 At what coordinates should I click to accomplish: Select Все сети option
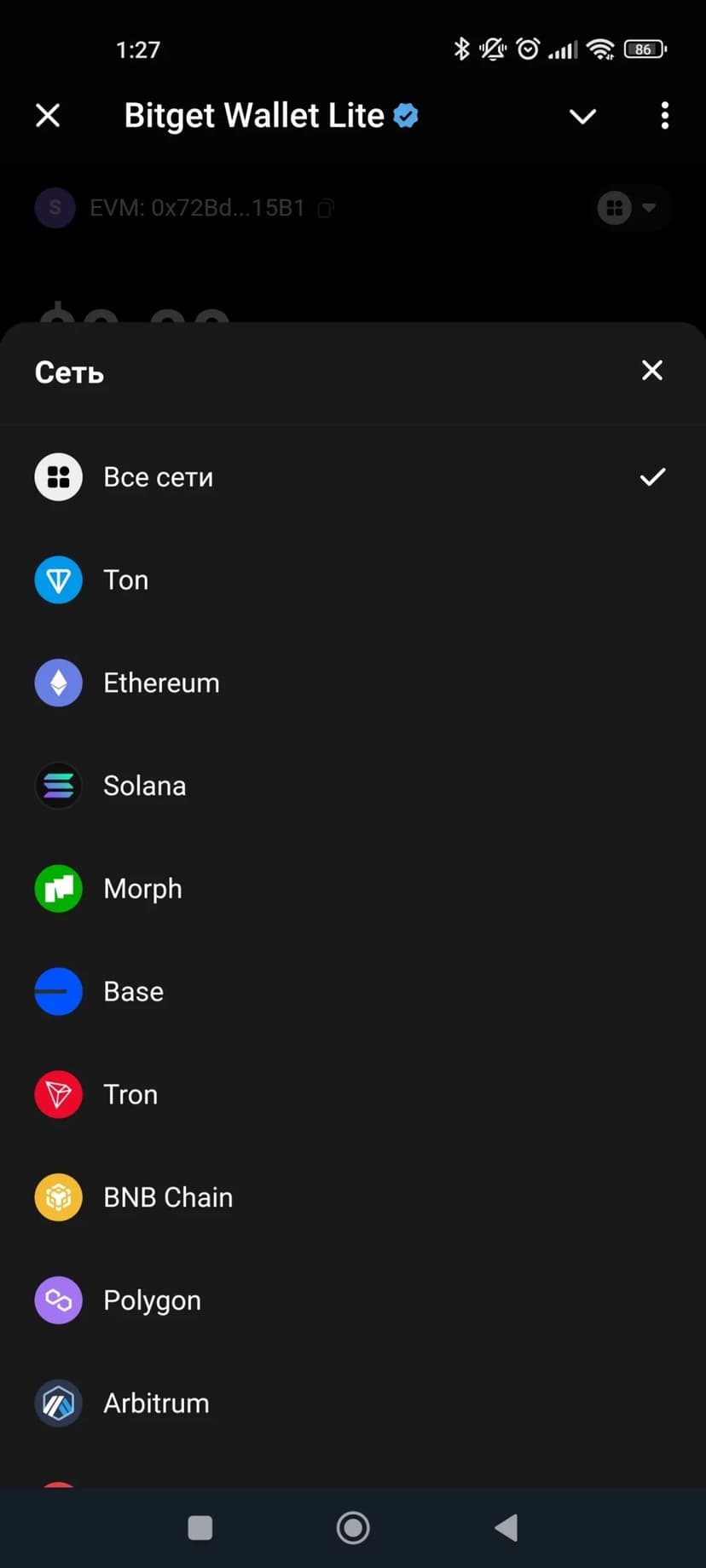[x=158, y=477]
